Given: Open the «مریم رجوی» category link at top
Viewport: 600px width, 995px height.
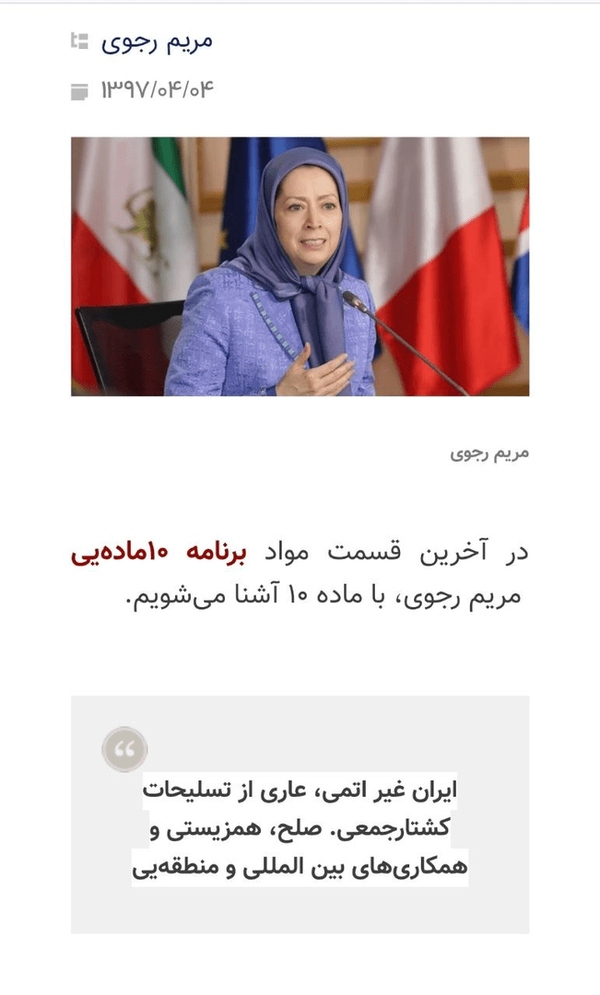Looking at the screenshot, I should click(157, 43).
